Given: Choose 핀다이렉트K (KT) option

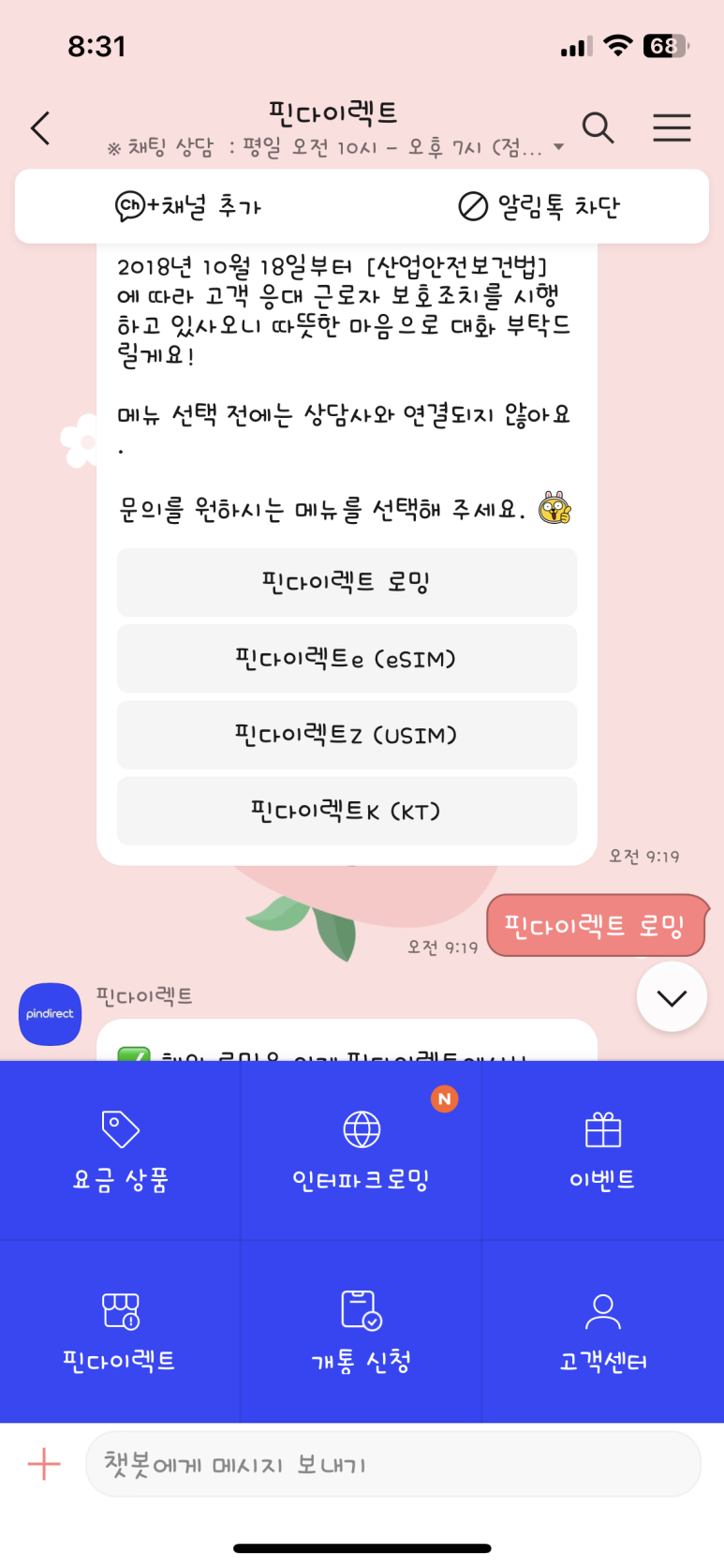Looking at the screenshot, I should pos(347,811).
